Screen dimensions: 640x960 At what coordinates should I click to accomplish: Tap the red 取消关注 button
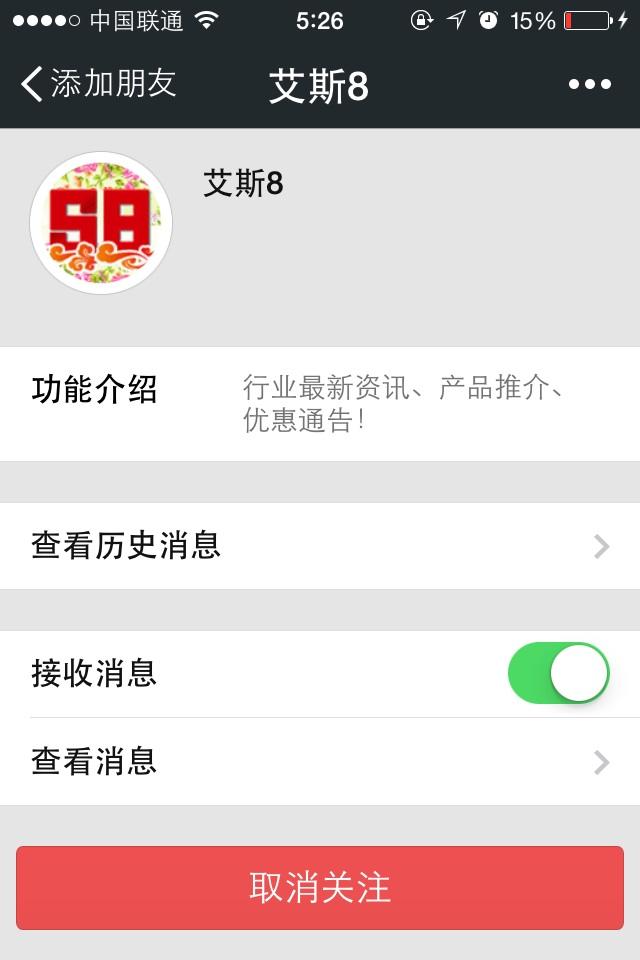(x=320, y=888)
